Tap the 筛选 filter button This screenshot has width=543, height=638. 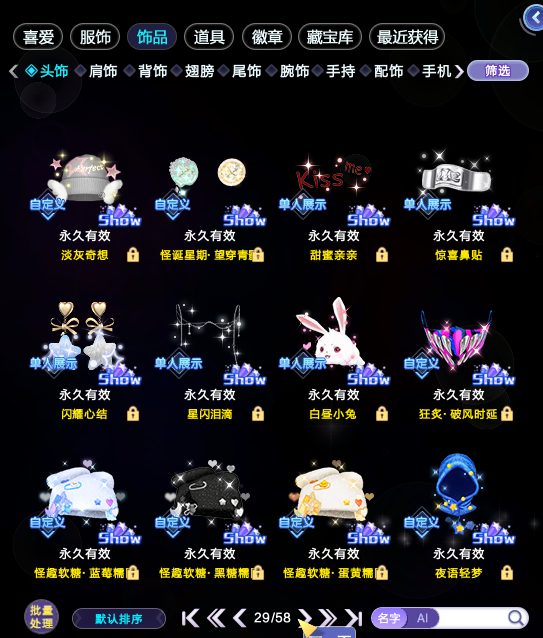(x=498, y=71)
